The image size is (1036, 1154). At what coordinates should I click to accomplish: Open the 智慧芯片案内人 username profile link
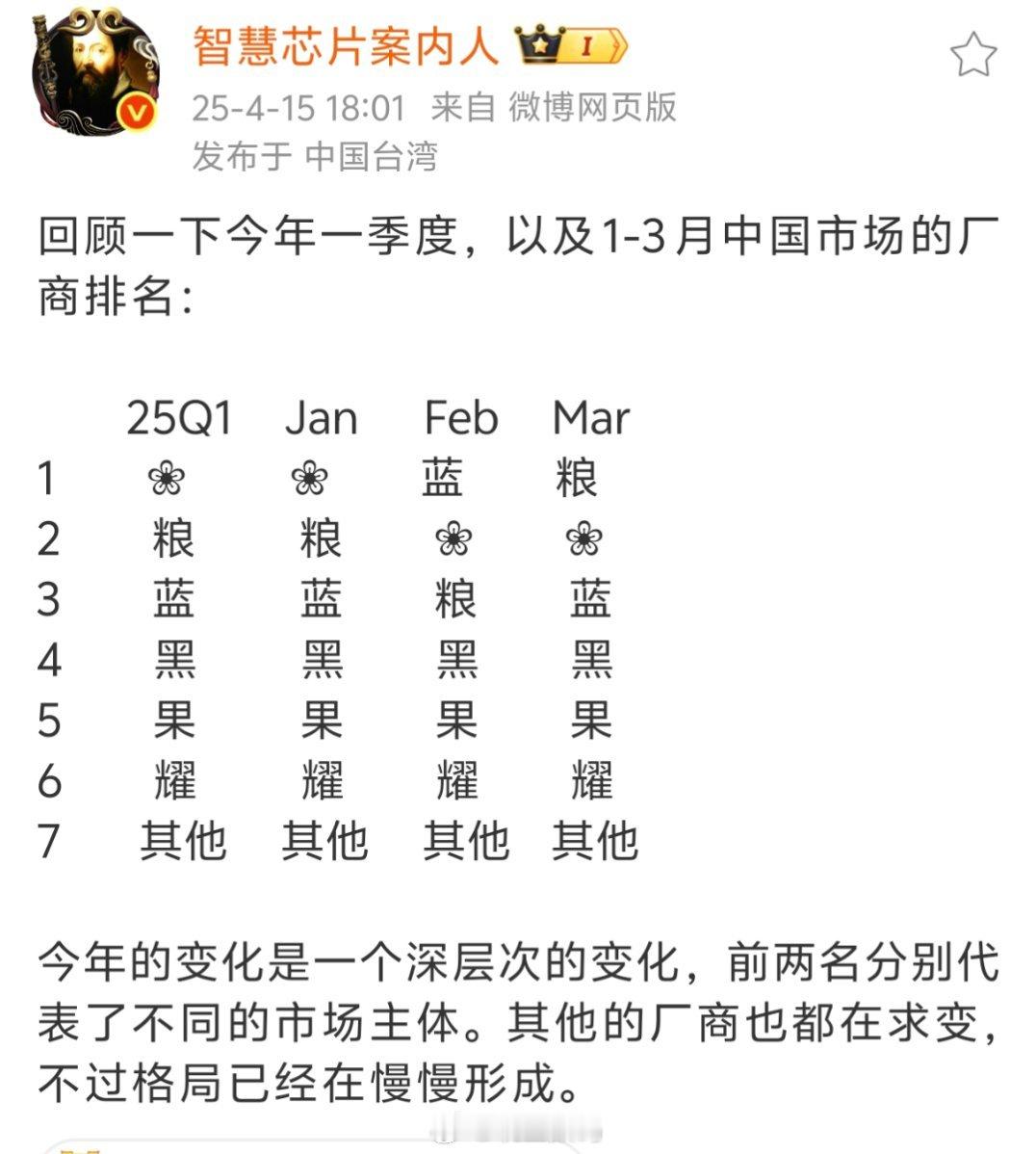pos(346,45)
